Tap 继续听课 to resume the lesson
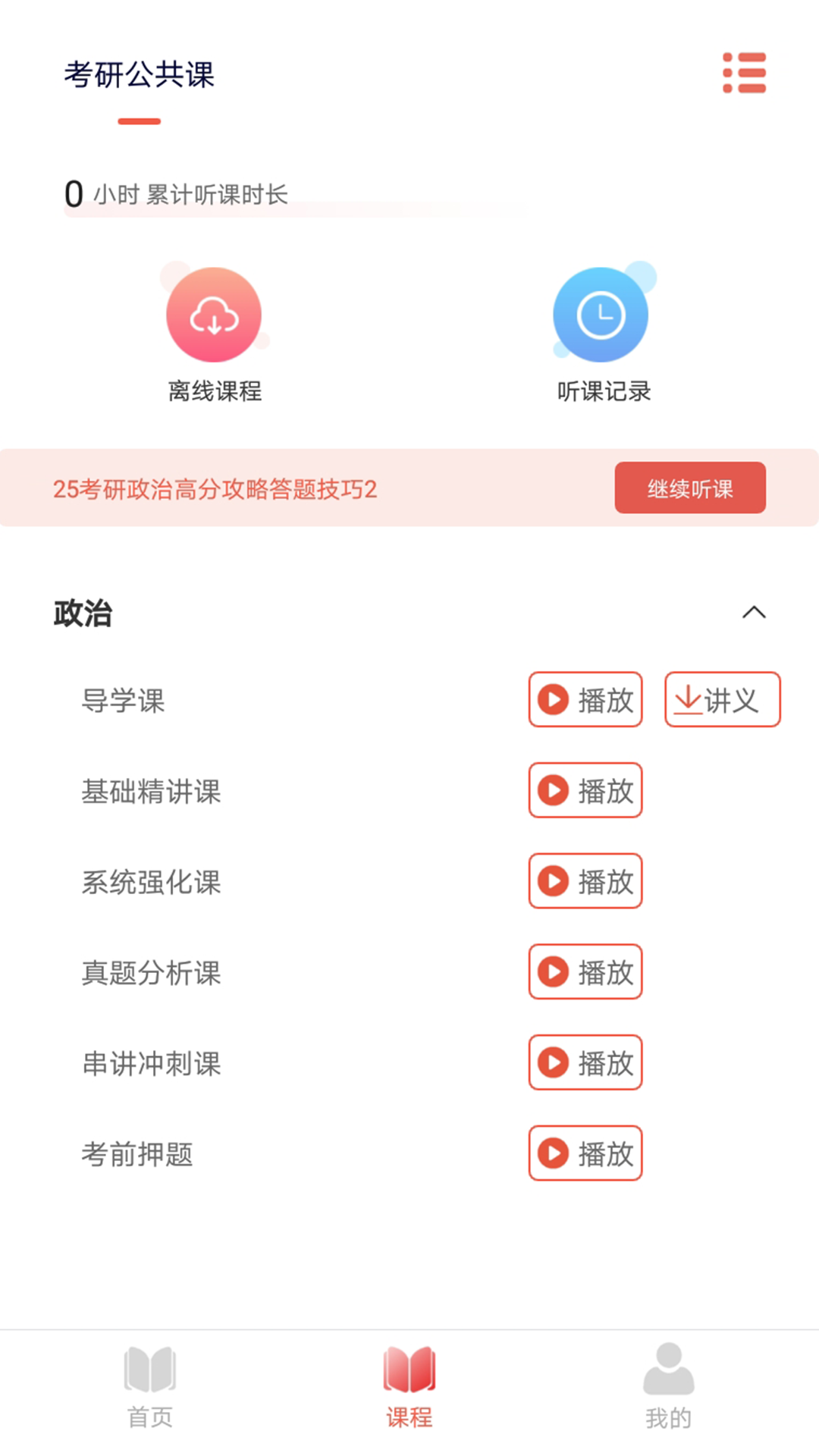This screenshot has width=819, height=1456. click(689, 488)
